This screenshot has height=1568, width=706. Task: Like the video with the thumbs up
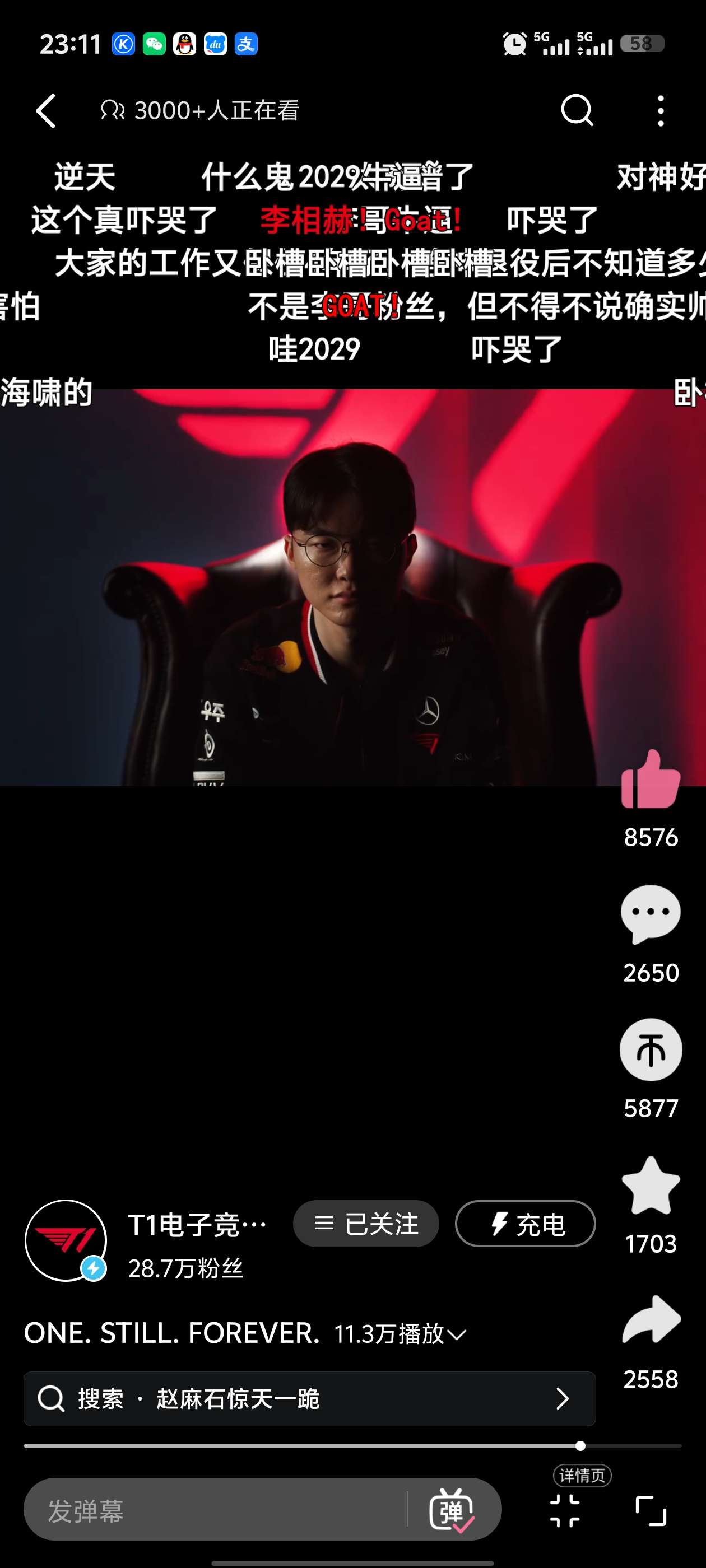[650, 780]
